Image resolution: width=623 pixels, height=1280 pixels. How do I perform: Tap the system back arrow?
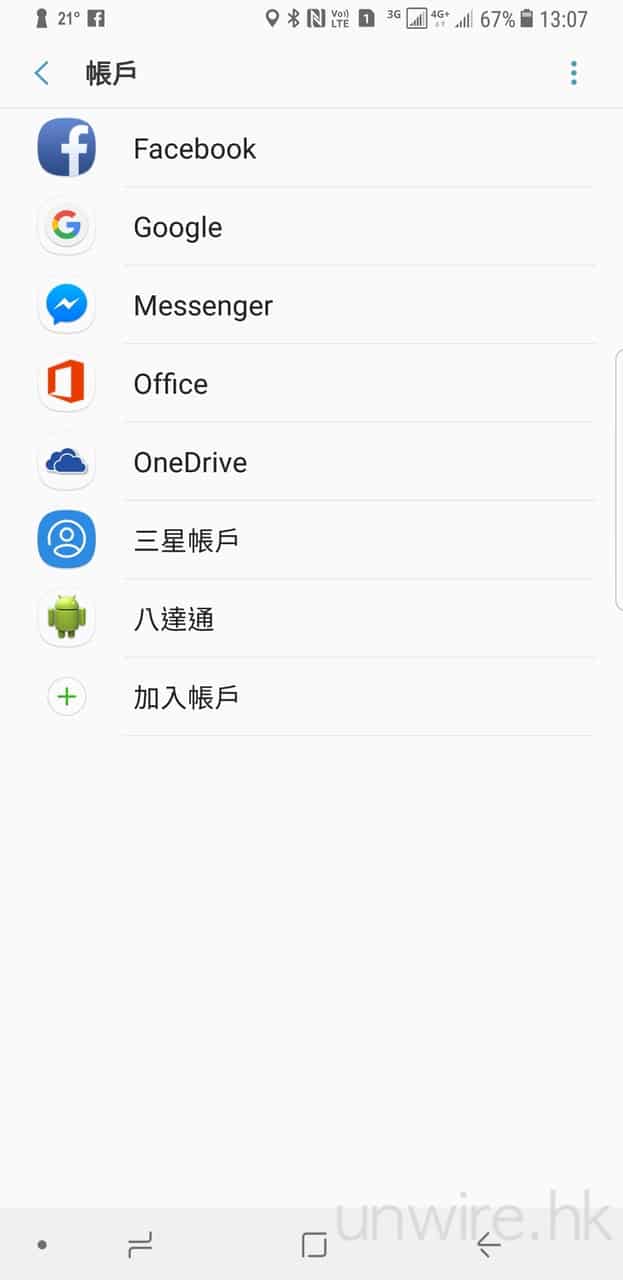488,1245
